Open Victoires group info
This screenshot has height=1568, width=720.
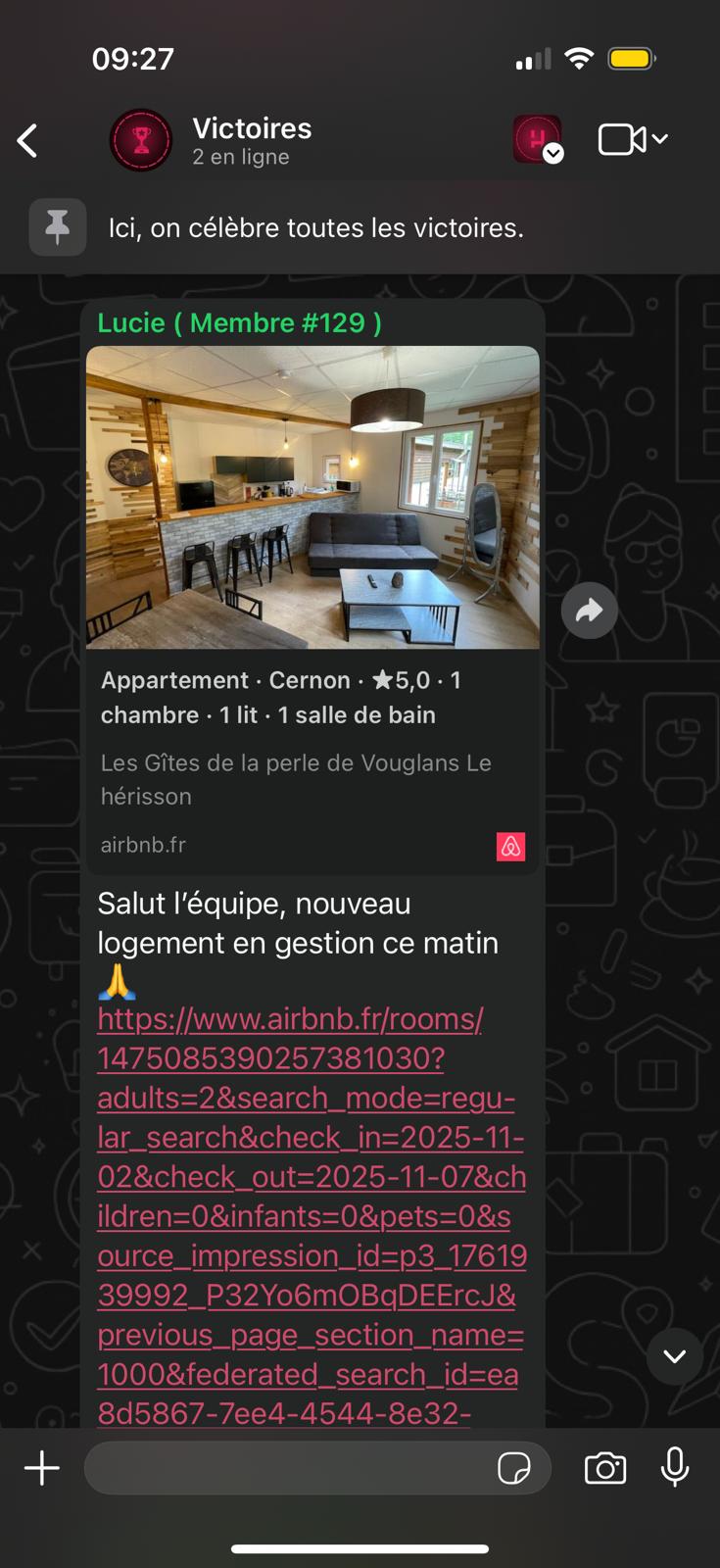click(252, 140)
